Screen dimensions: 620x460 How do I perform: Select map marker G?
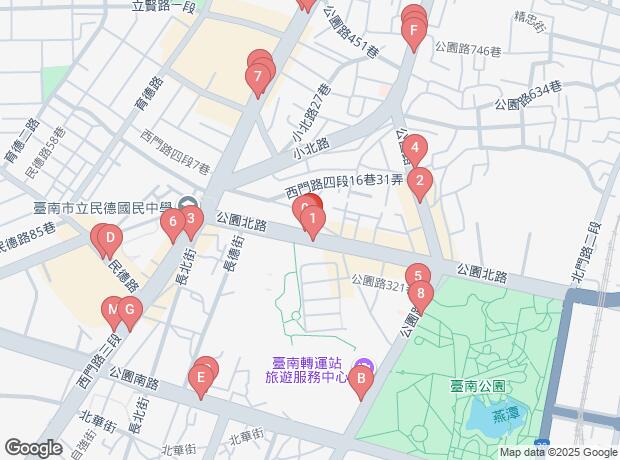pos(130,310)
